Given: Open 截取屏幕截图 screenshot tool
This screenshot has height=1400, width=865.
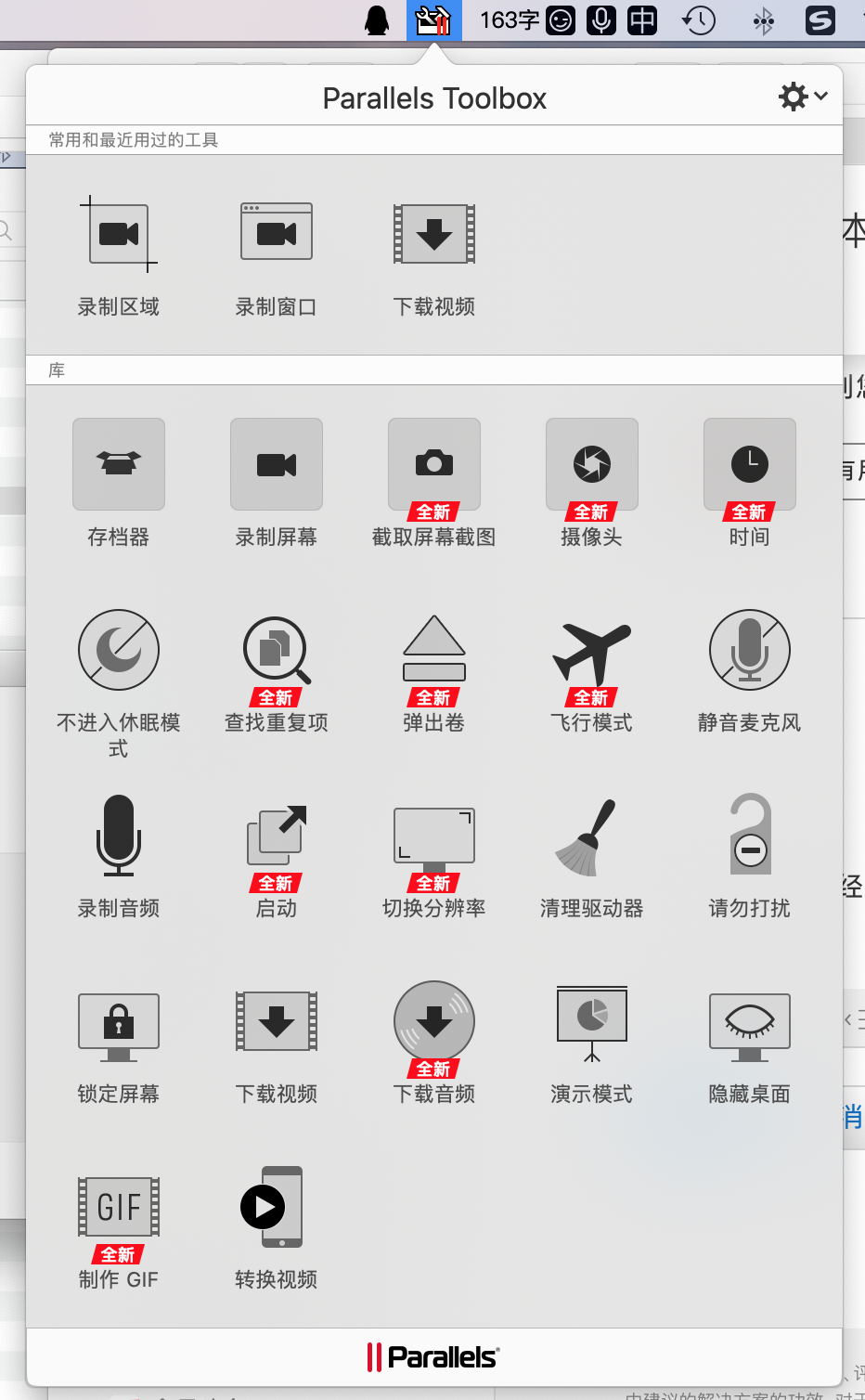Looking at the screenshot, I should click(x=434, y=464).
